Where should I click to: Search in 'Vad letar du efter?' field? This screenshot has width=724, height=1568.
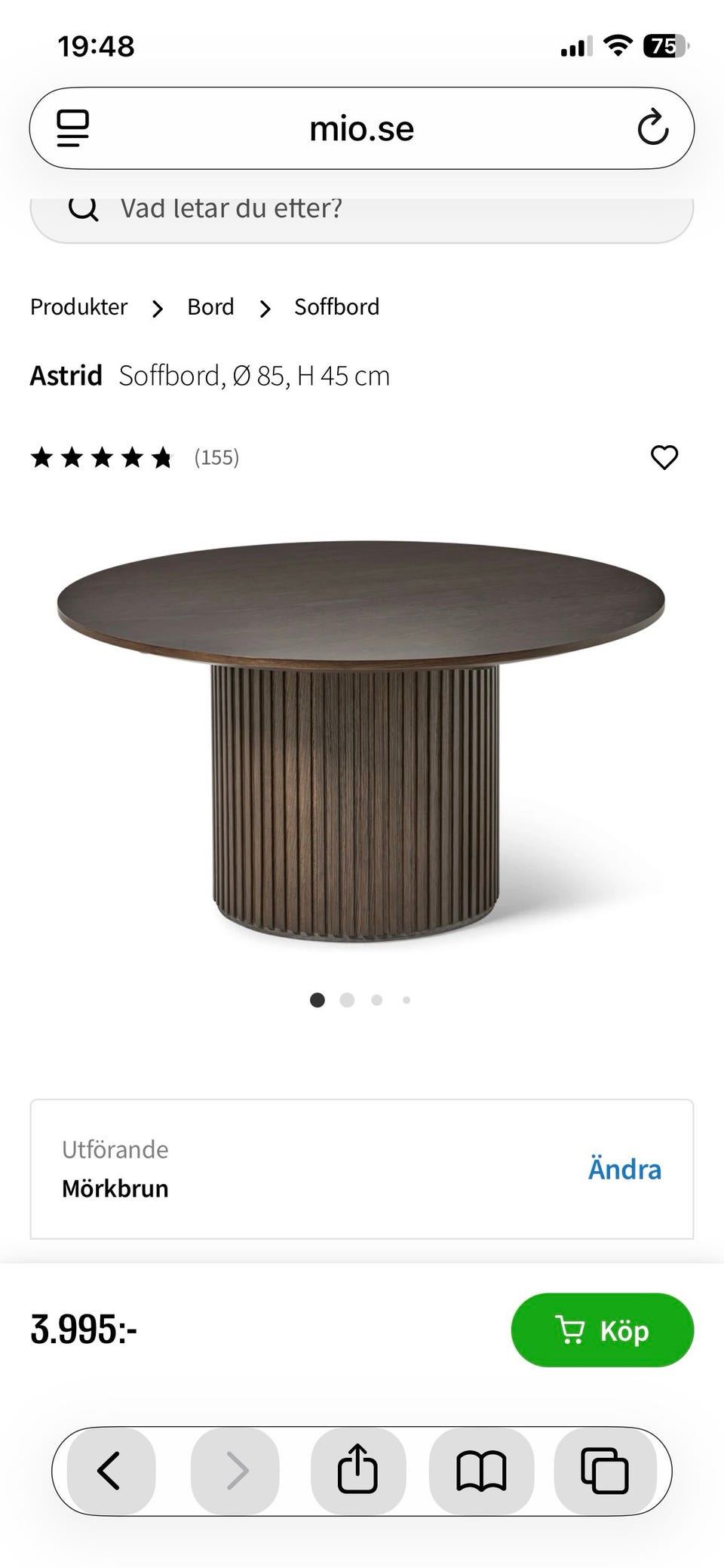point(362,210)
